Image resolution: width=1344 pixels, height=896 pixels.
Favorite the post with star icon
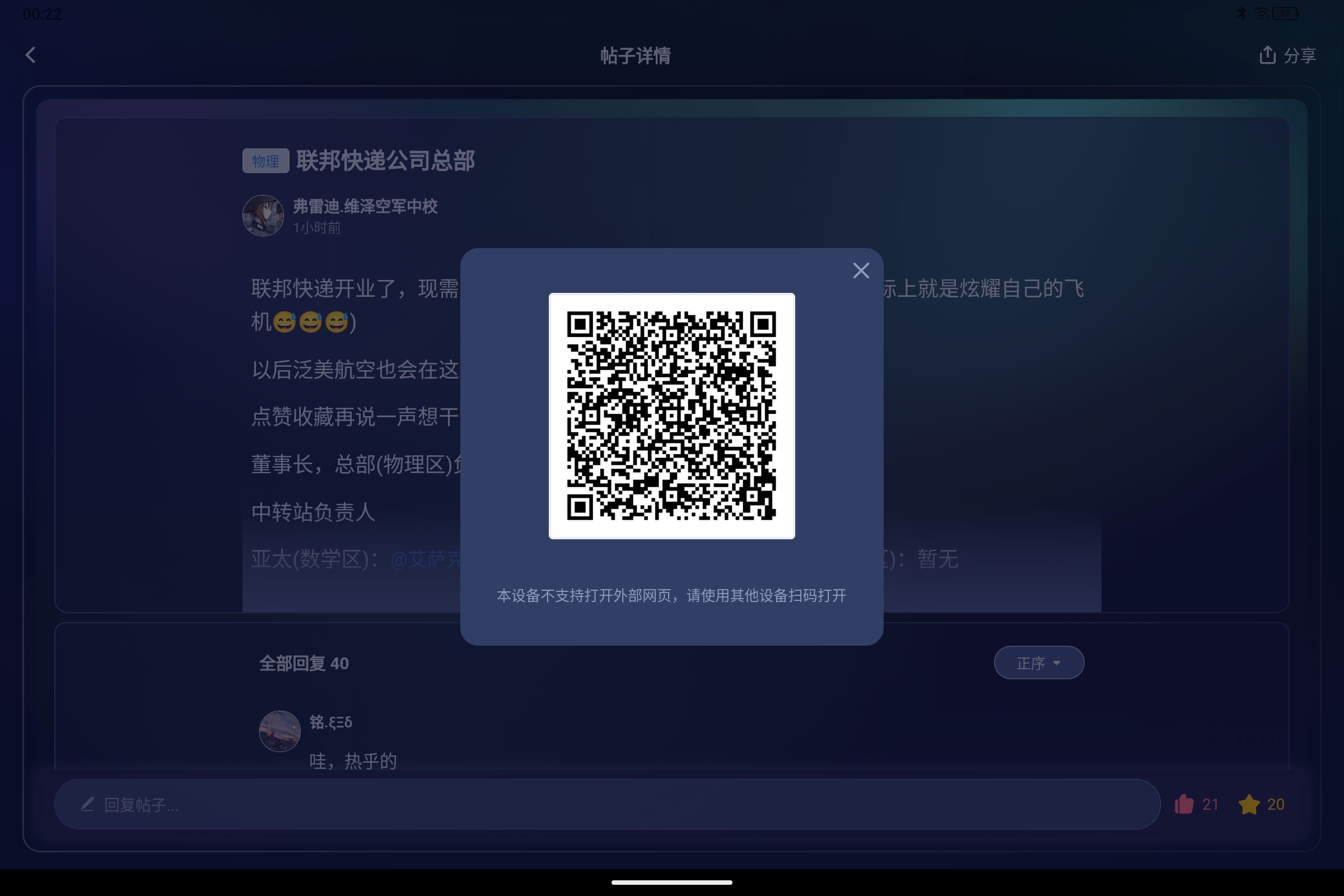1249,804
